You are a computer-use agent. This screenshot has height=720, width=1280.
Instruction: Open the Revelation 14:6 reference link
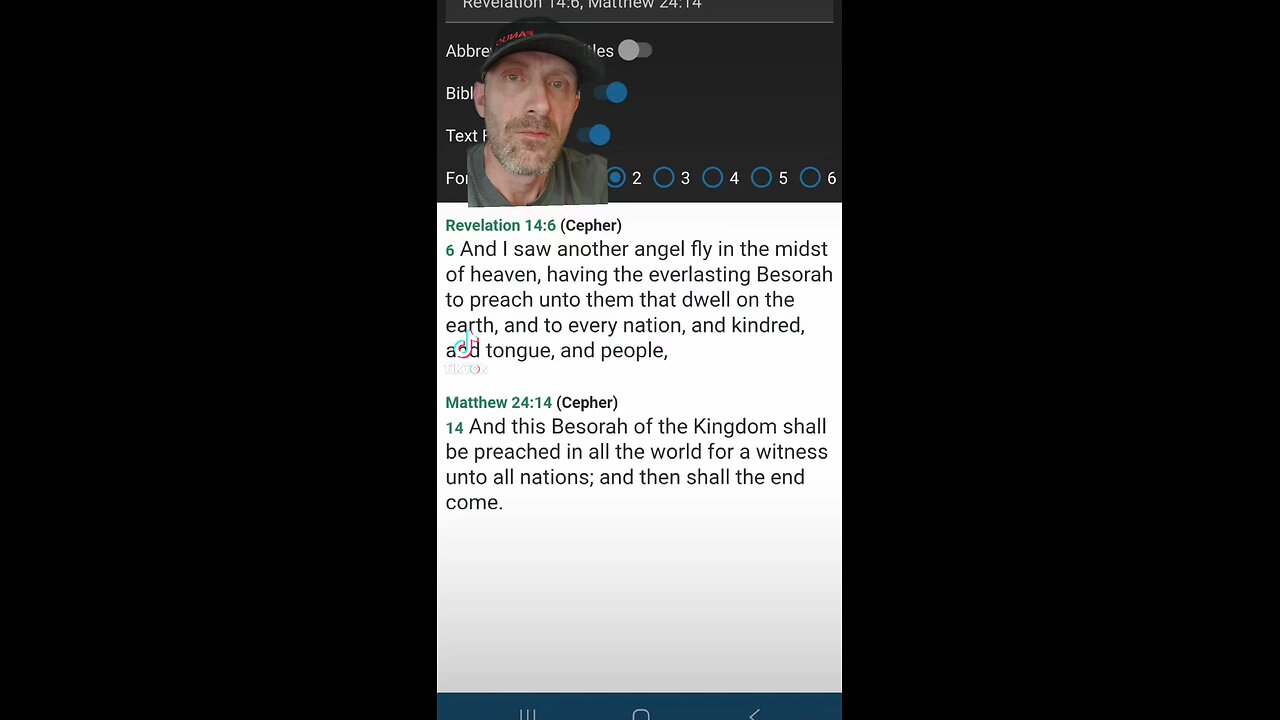coord(500,225)
